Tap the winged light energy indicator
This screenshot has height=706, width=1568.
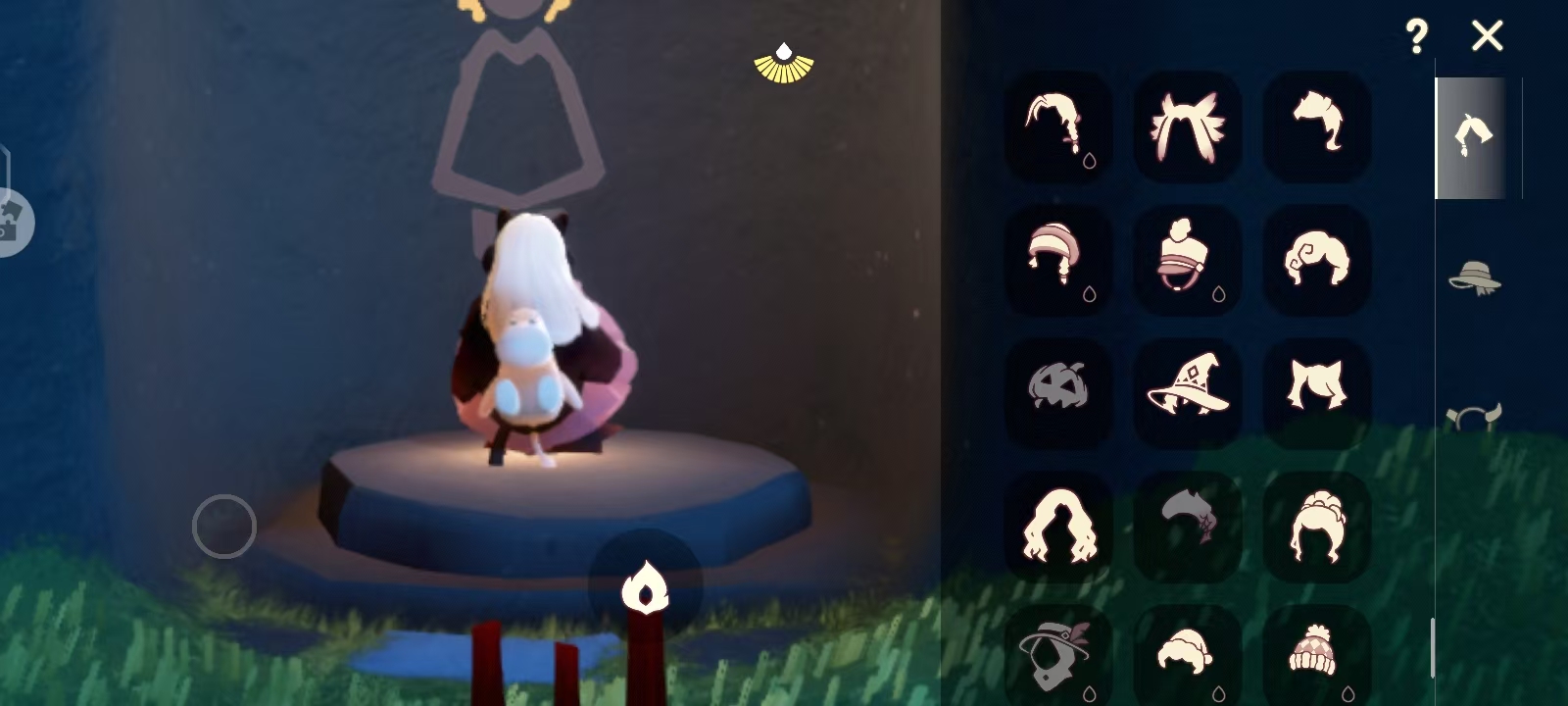click(x=783, y=64)
